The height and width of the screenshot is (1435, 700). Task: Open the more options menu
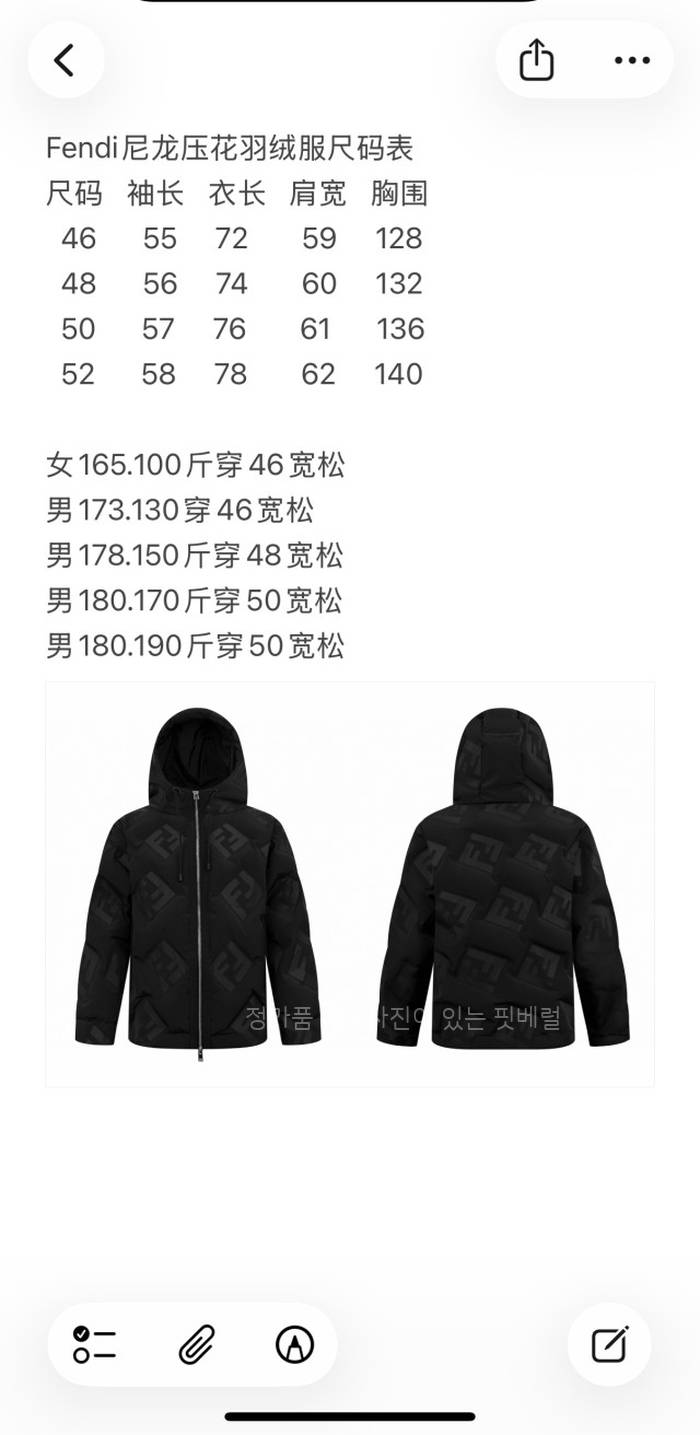pyautogui.click(x=632, y=60)
